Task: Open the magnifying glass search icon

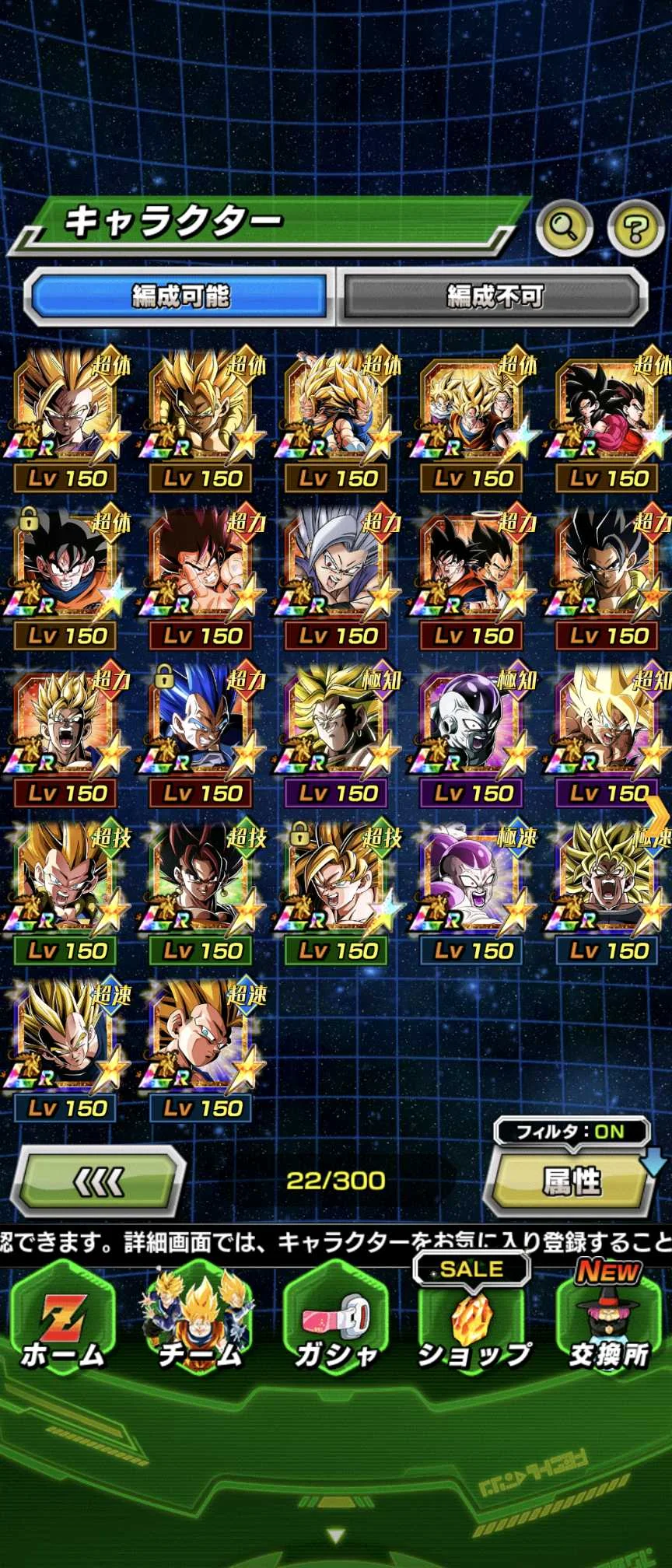Action: [564, 227]
